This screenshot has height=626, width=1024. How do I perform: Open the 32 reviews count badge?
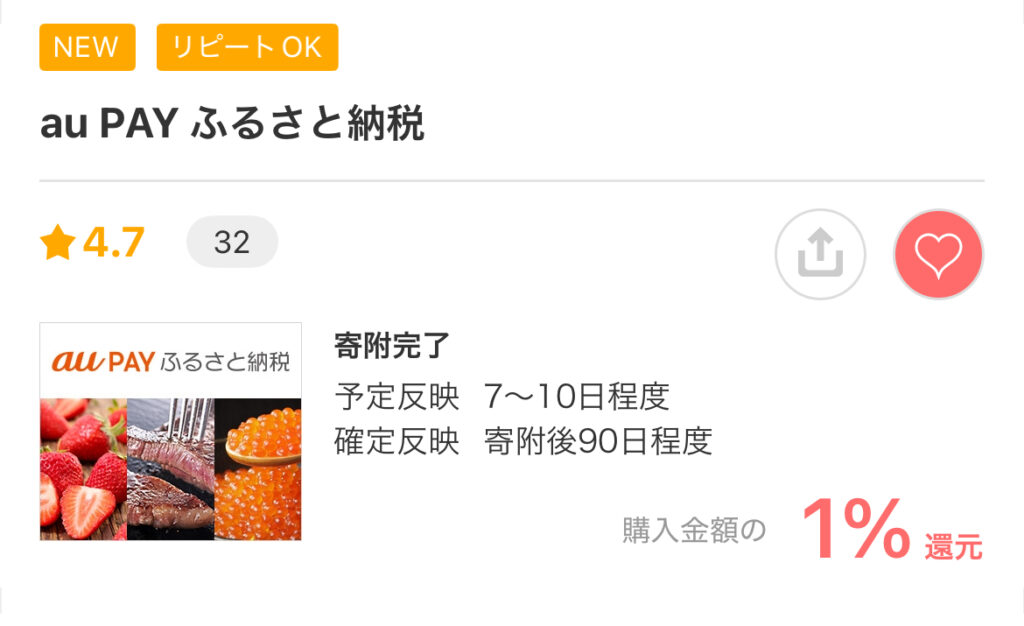232,242
